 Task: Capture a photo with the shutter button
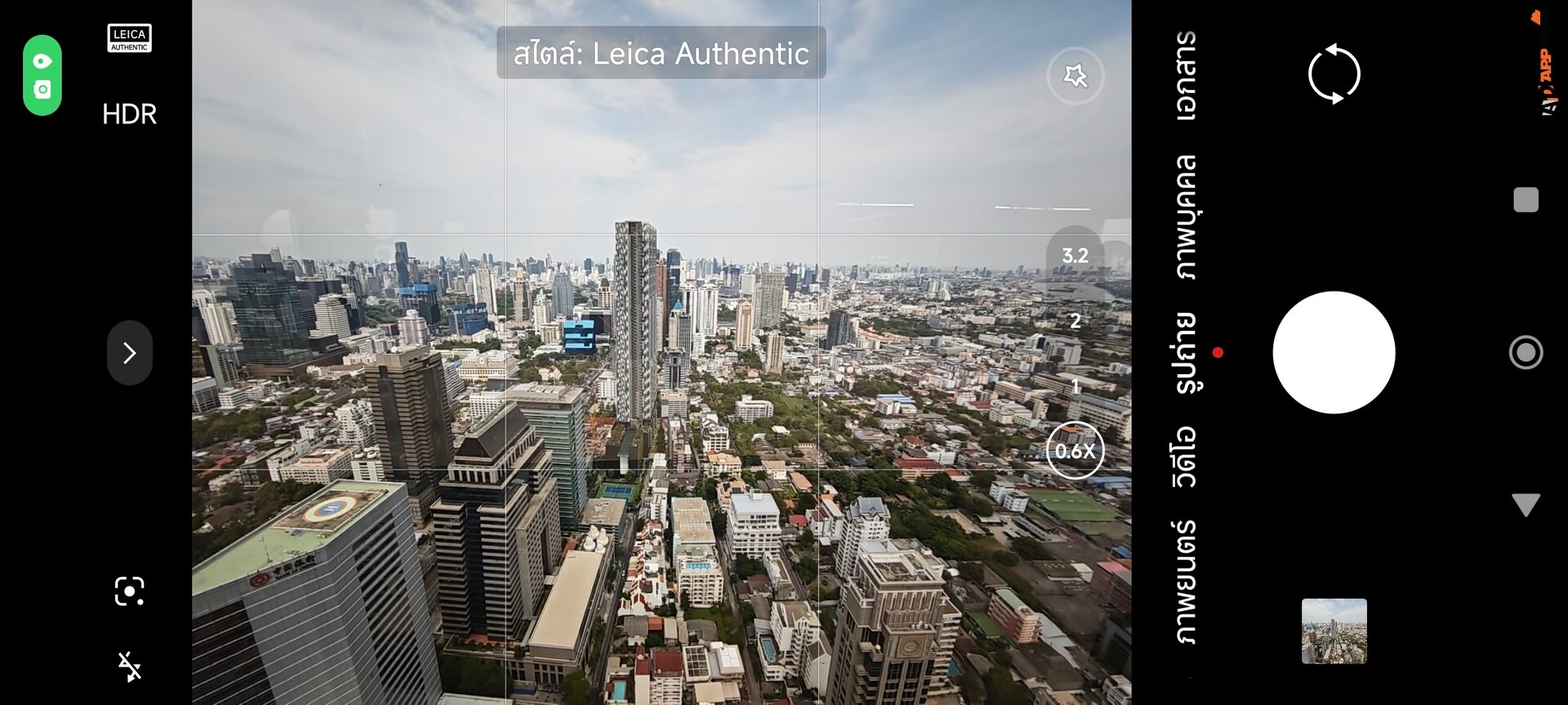tap(1334, 352)
